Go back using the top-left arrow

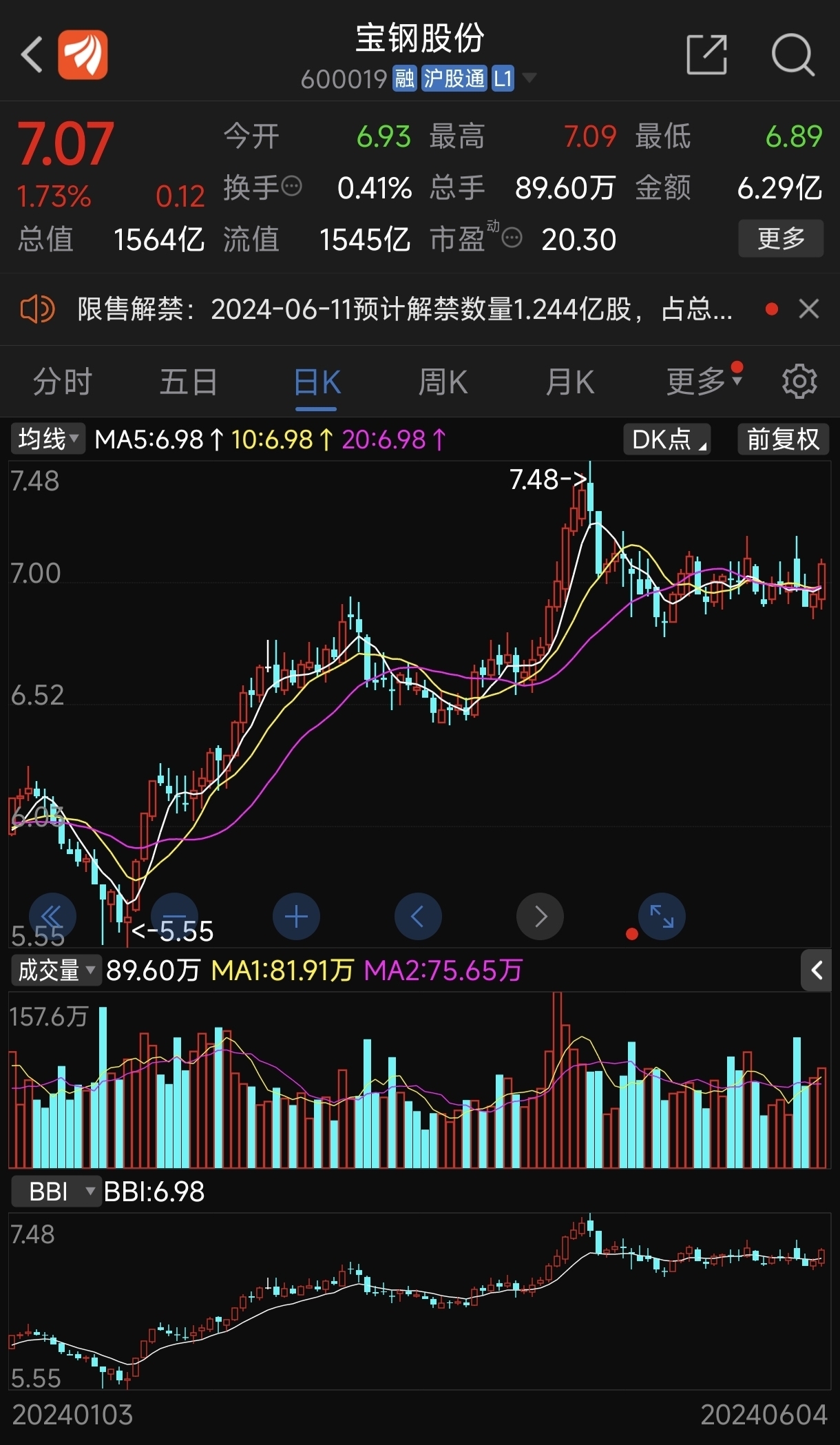[32, 54]
